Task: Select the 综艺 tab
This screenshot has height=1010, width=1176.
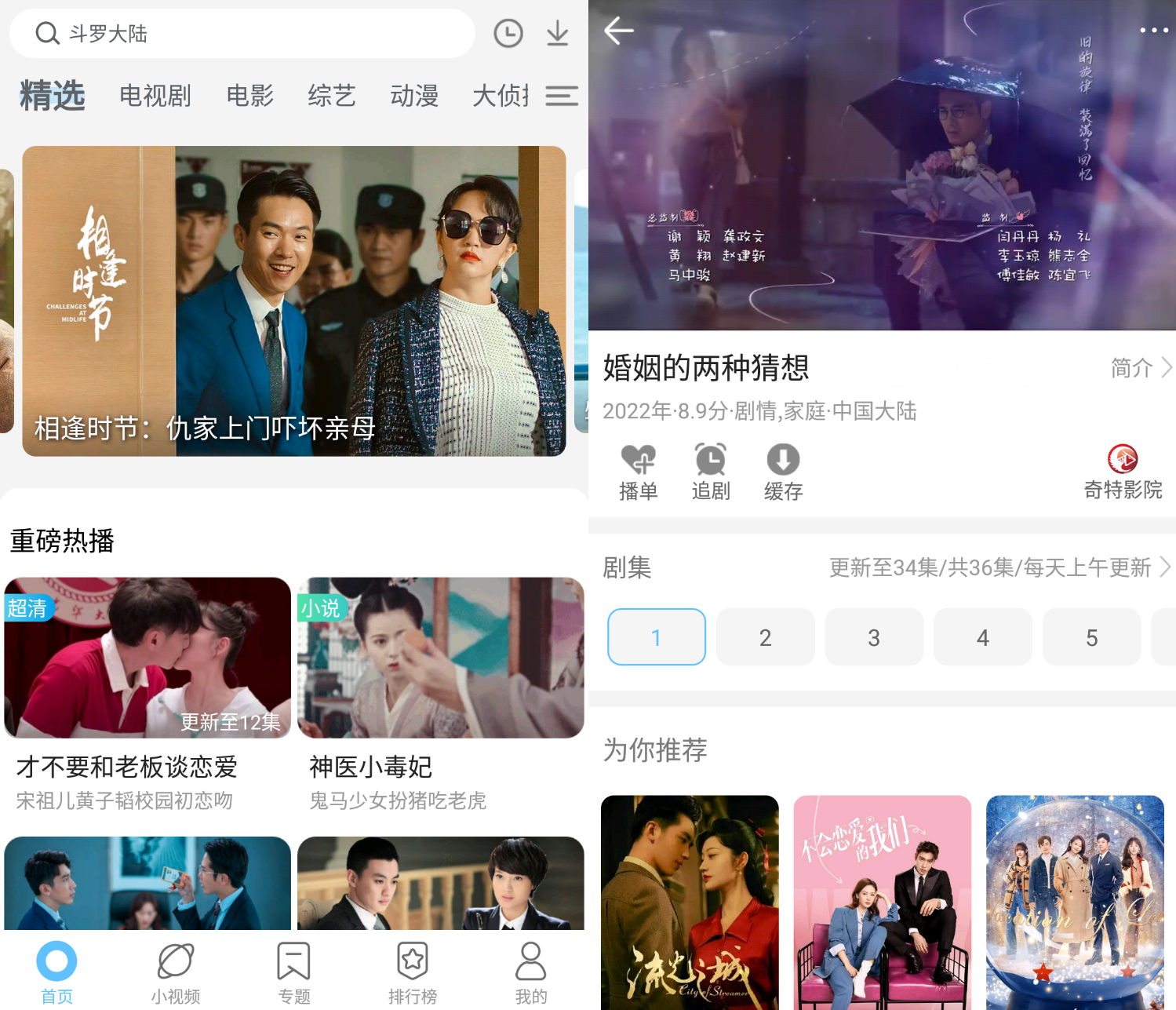Action: pyautogui.click(x=332, y=96)
